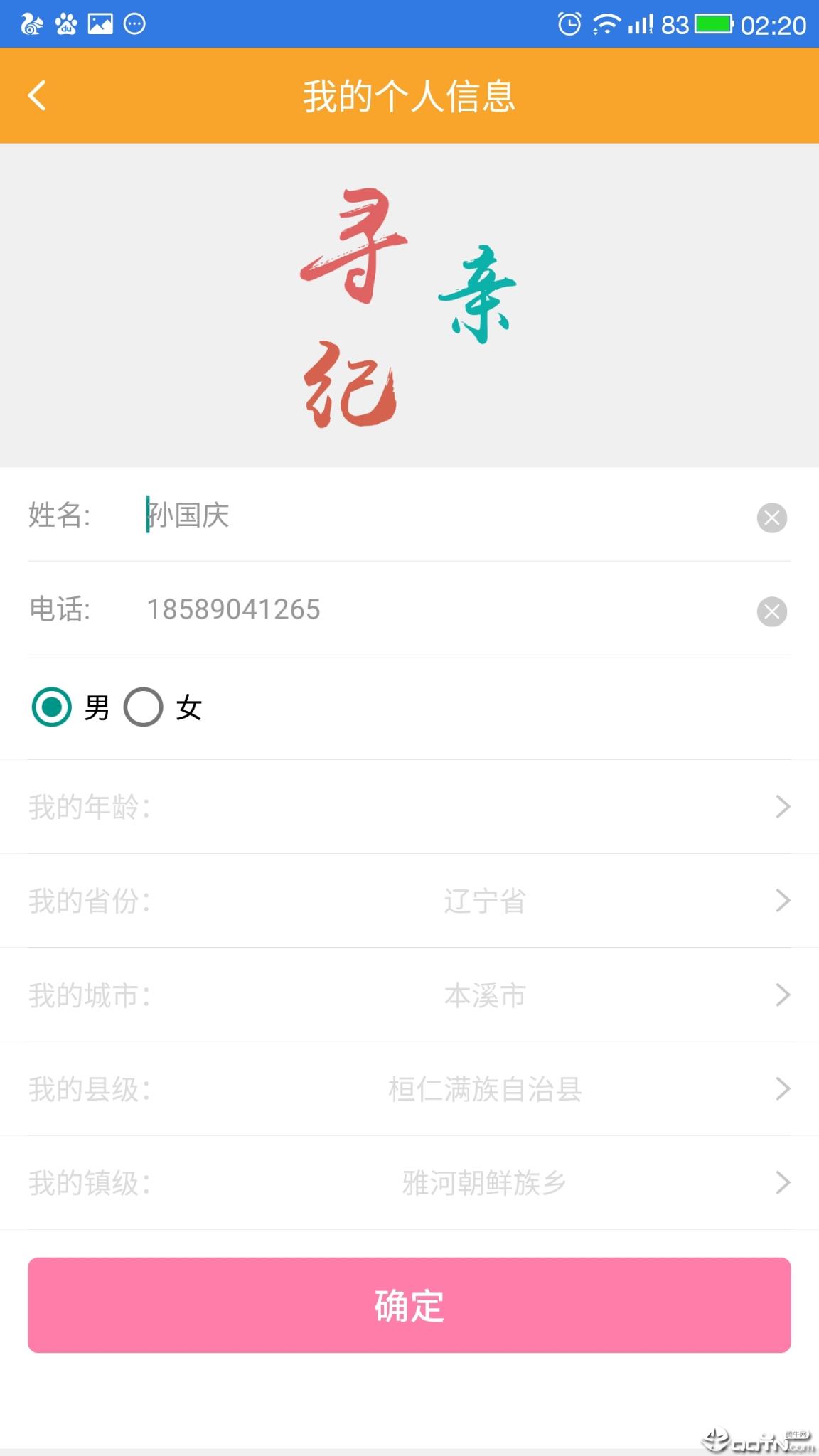Open the 我的县级 county selector 桓仁满族自治县

409,1088
